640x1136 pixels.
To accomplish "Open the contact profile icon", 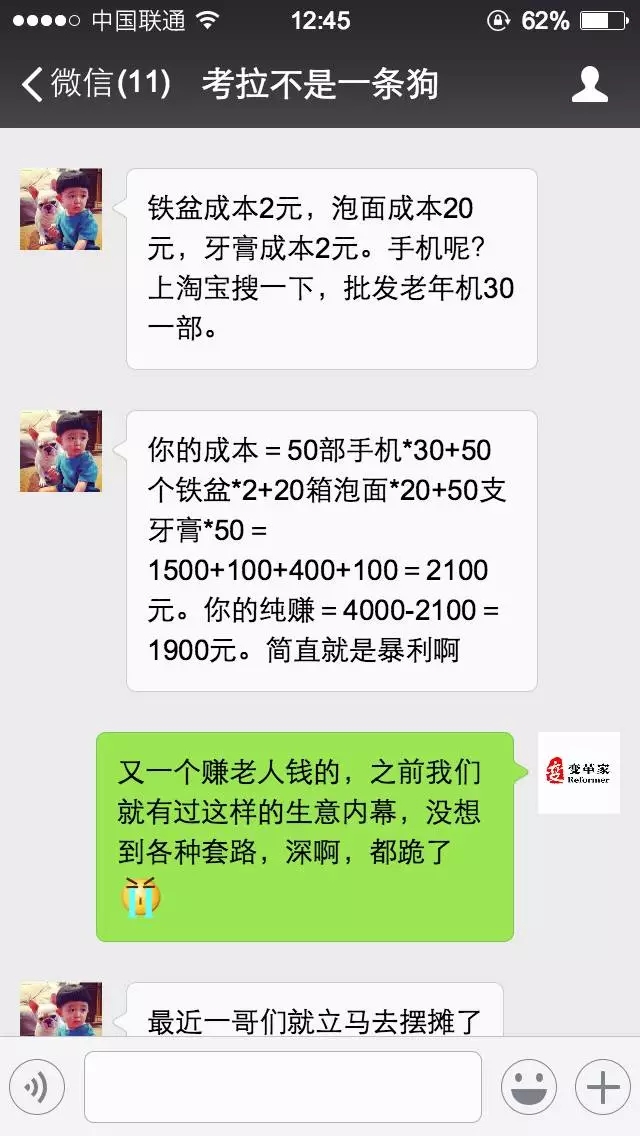I will tap(590, 84).
